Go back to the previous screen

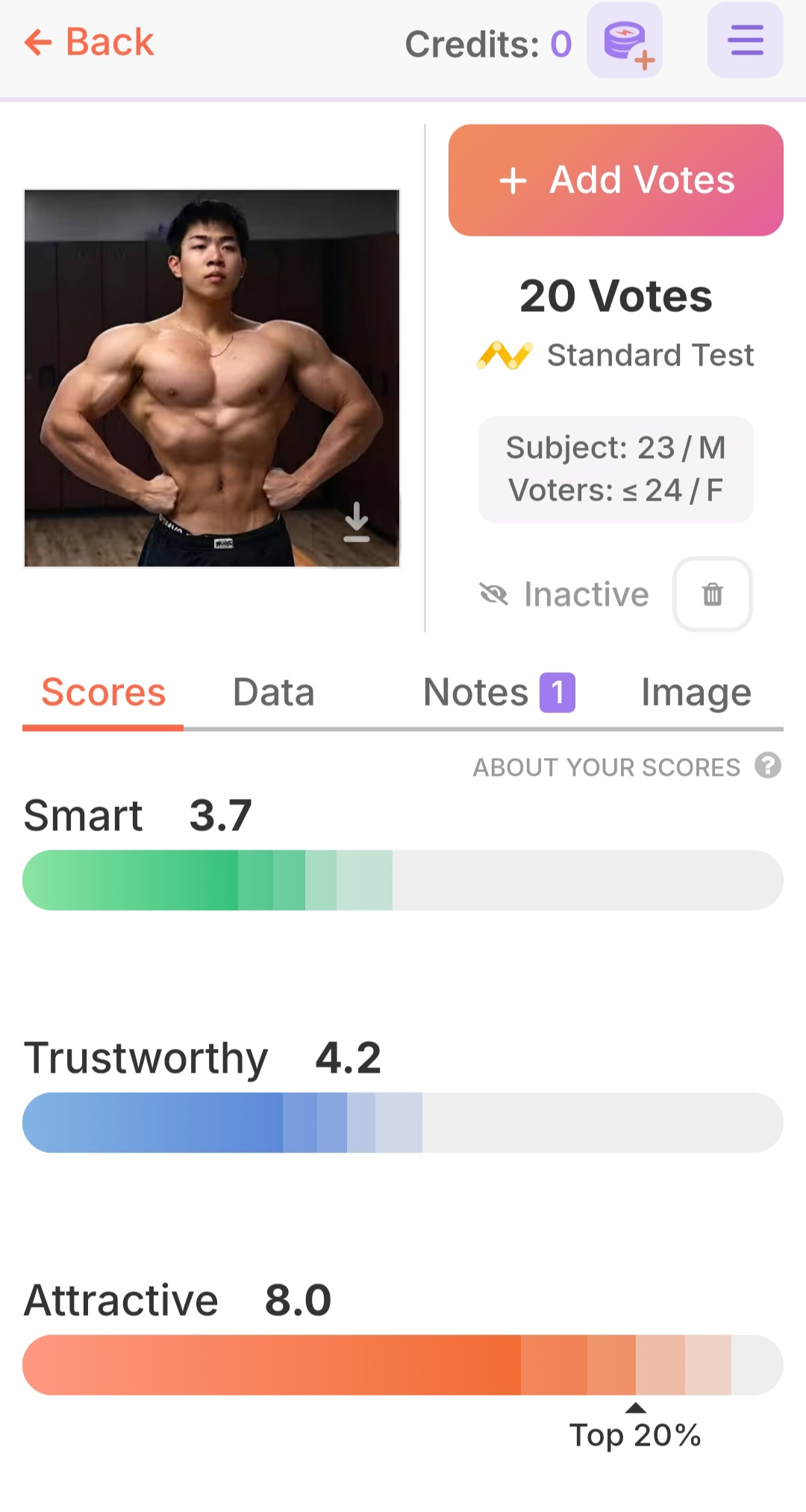point(90,42)
